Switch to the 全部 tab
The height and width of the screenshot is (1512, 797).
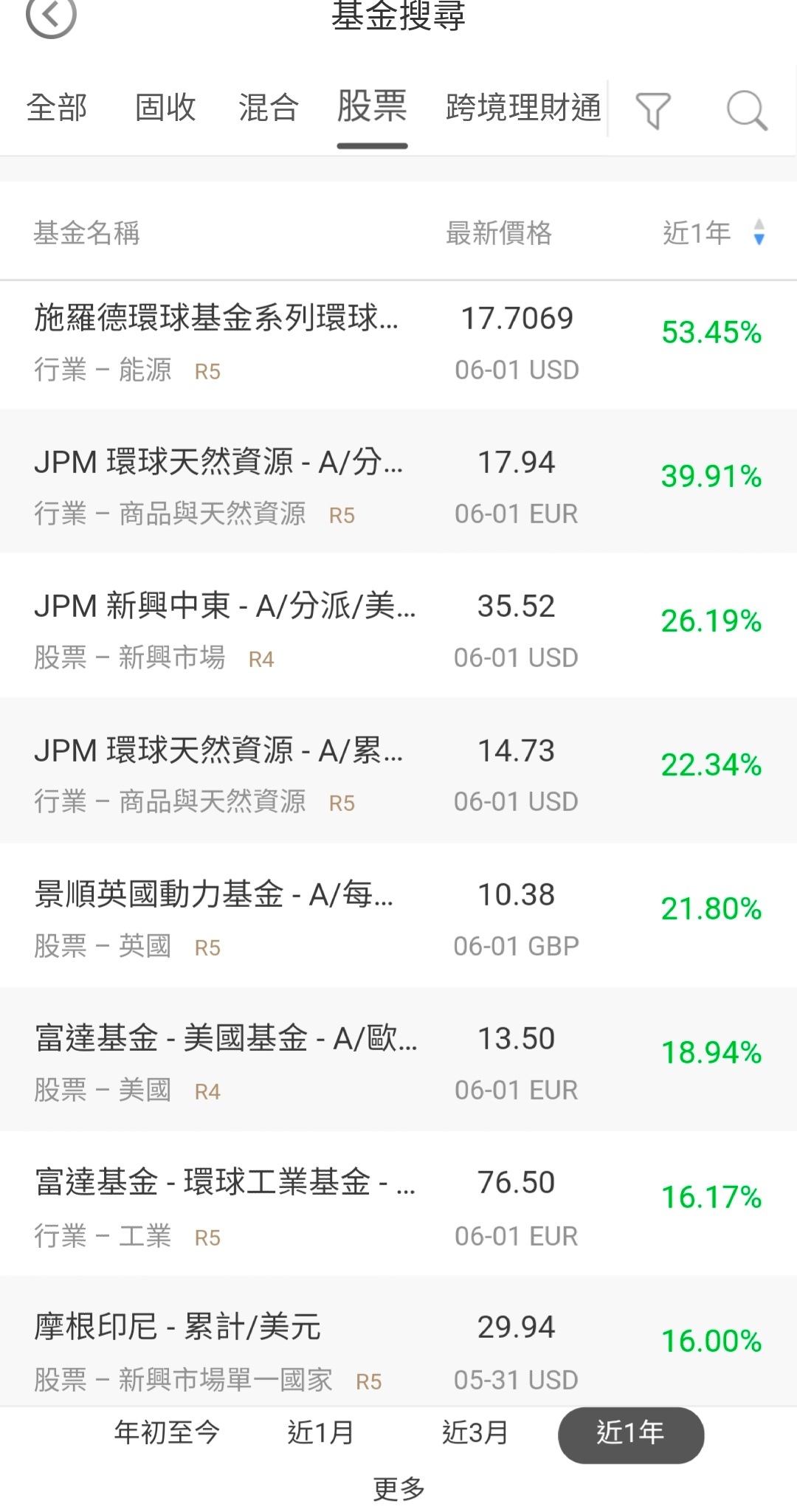tap(57, 108)
